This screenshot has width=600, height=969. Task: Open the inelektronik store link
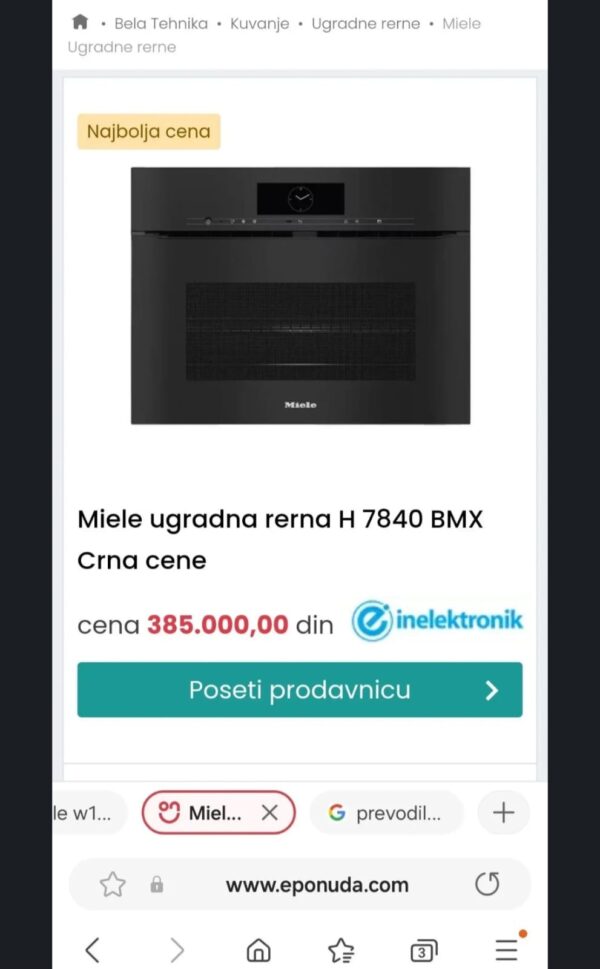437,621
